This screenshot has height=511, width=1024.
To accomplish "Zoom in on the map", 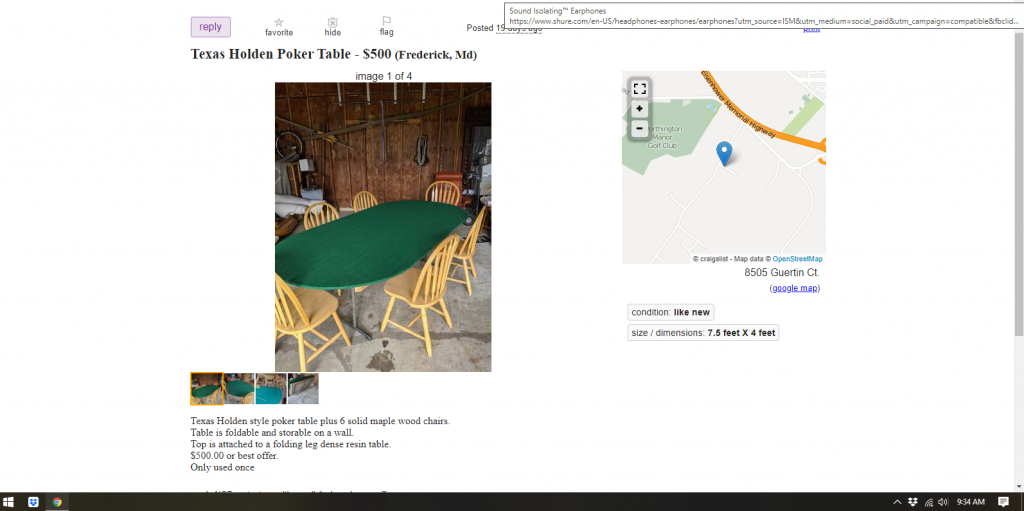I will coord(640,109).
